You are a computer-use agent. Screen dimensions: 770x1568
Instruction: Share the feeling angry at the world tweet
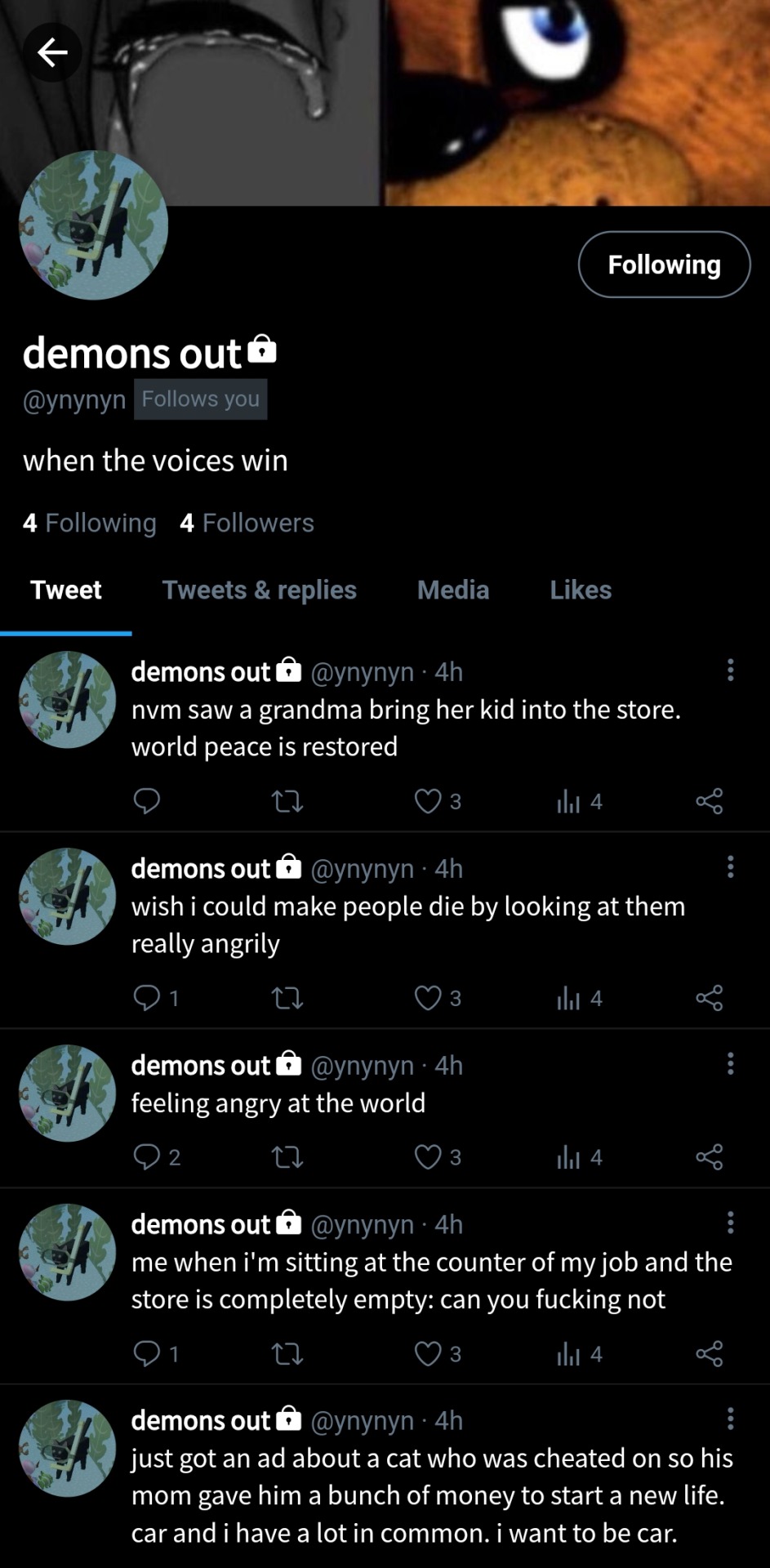click(x=709, y=1157)
